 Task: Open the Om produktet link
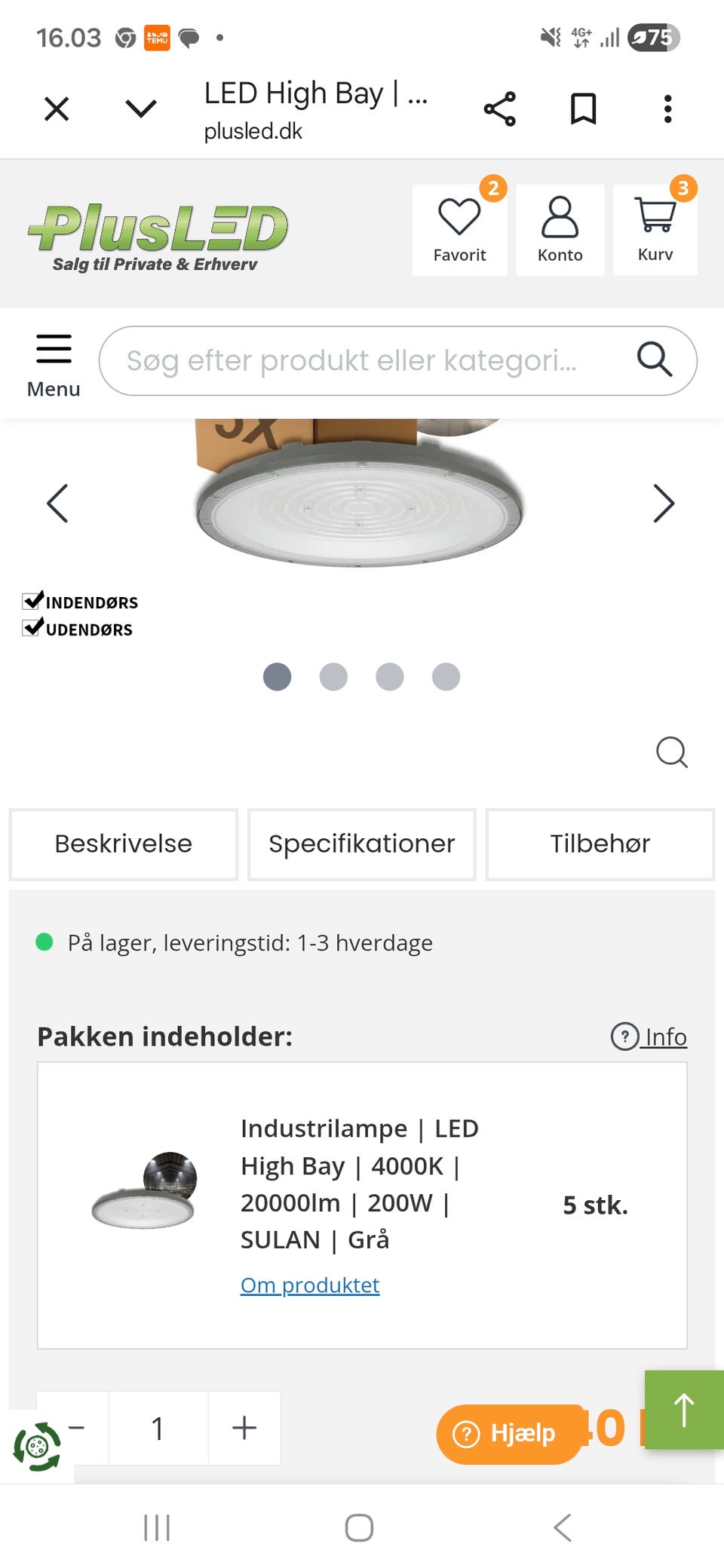point(309,1285)
